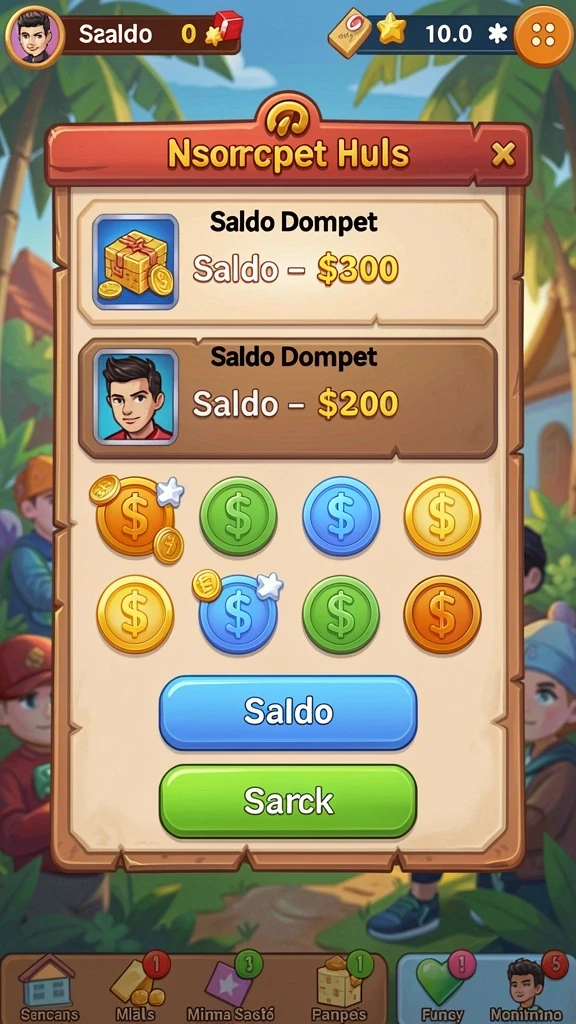
Task: Select the Saldo Dompet $200 card
Action: pyautogui.click(x=287, y=398)
